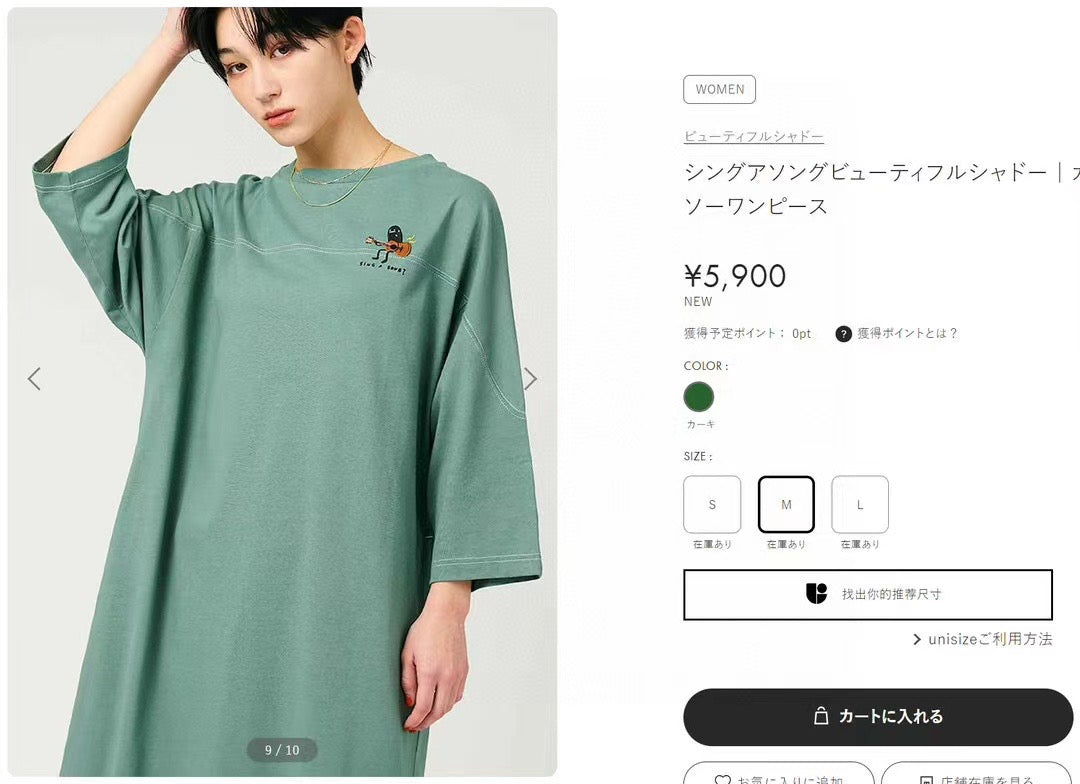Add item to cart with カートに入れる
Screen dimensions: 1080x784
[877, 716]
